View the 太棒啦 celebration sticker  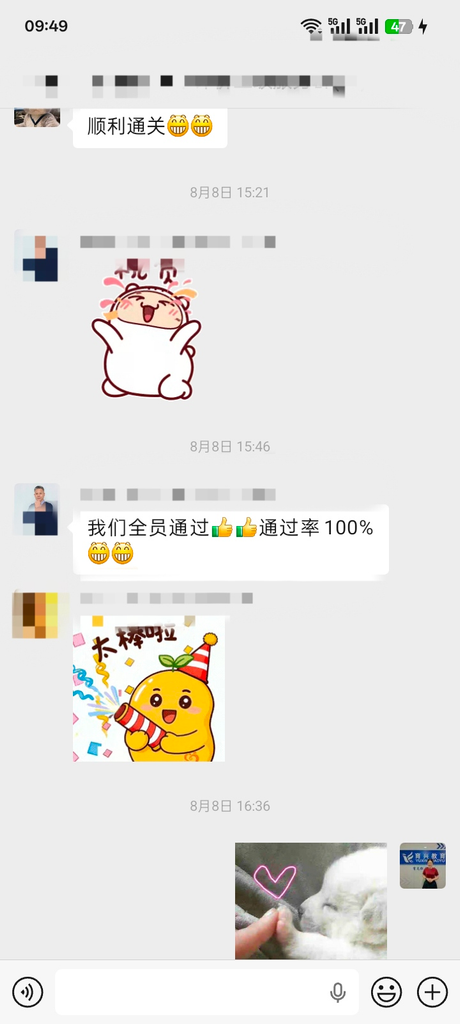[x=149, y=688]
